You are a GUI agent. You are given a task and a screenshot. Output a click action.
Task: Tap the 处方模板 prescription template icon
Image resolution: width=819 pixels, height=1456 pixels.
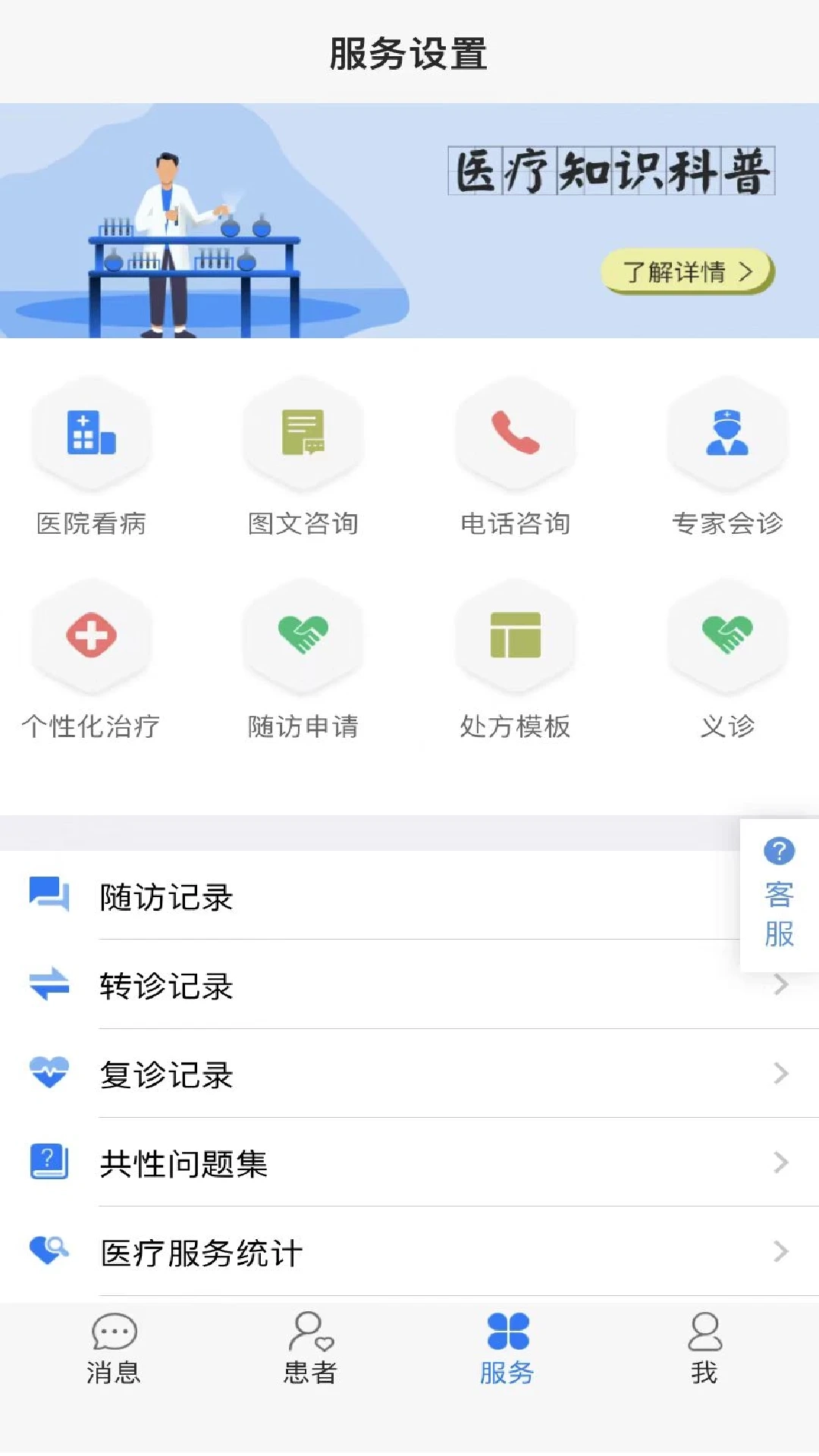515,639
